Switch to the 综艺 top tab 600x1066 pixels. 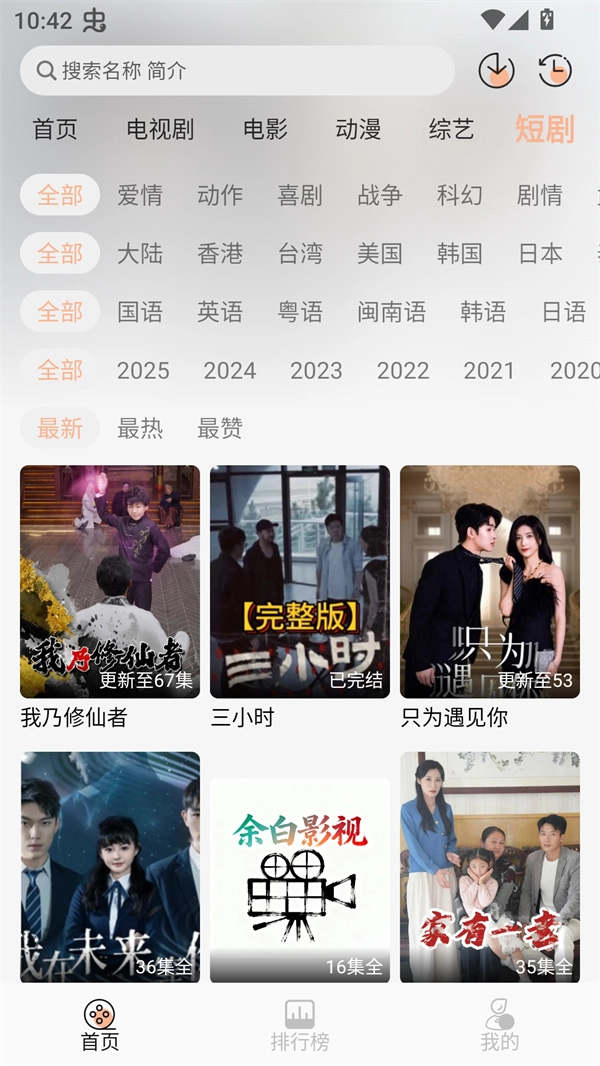pyautogui.click(x=451, y=129)
